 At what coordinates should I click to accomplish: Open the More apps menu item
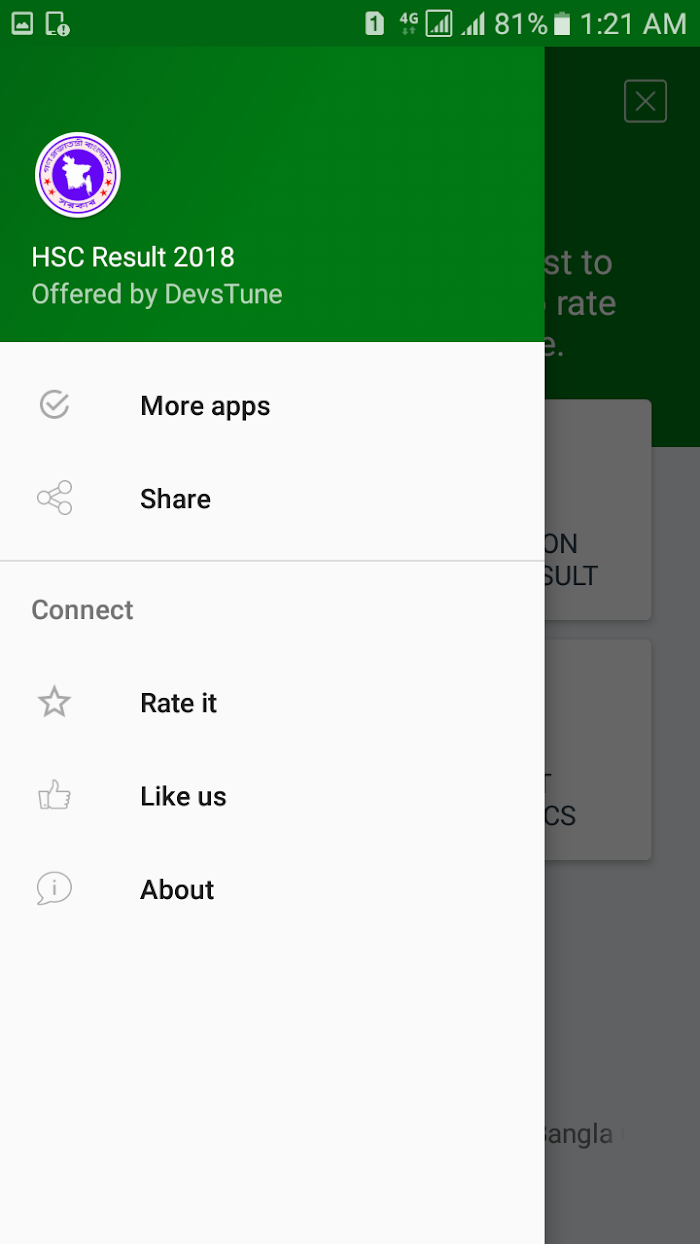pyautogui.click(x=272, y=406)
